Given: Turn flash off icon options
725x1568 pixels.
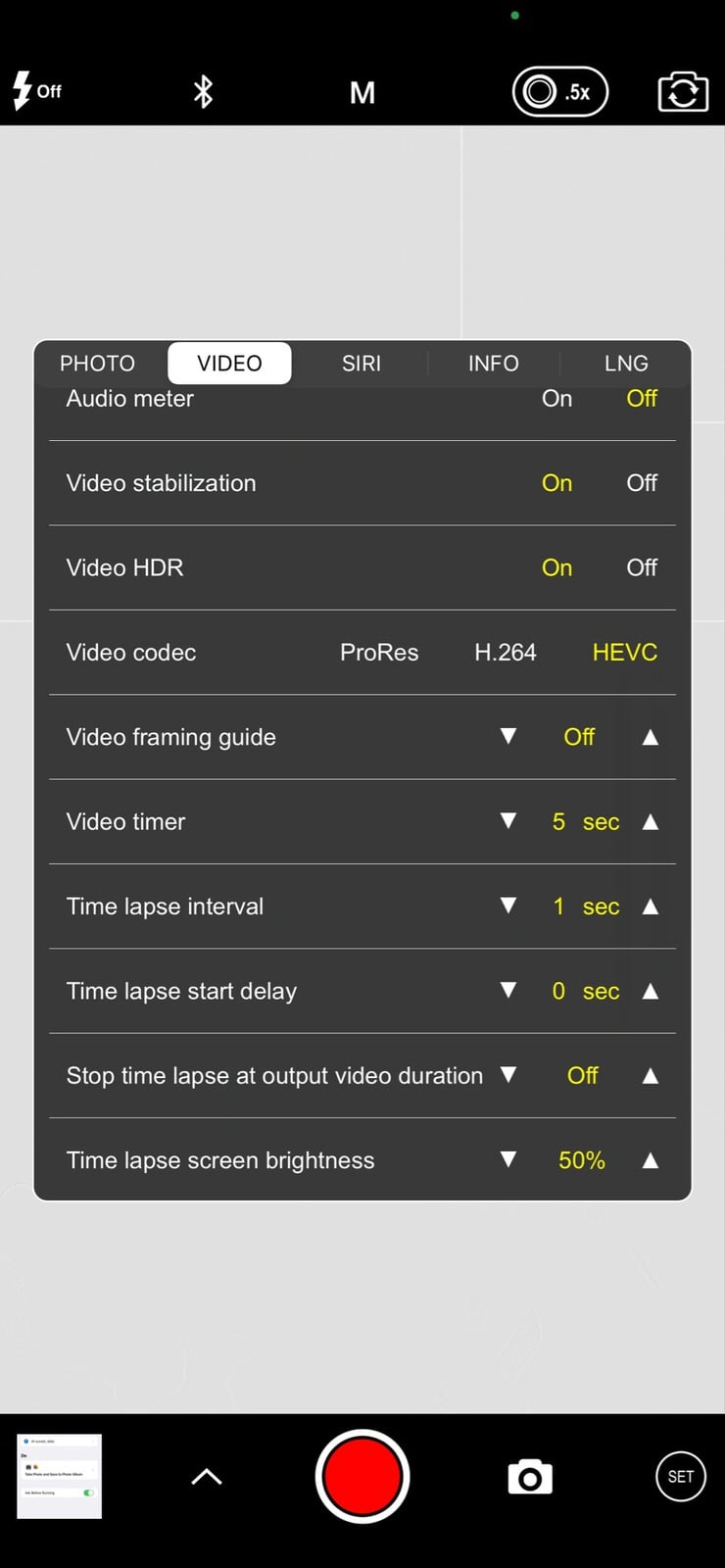Looking at the screenshot, I should point(36,91).
